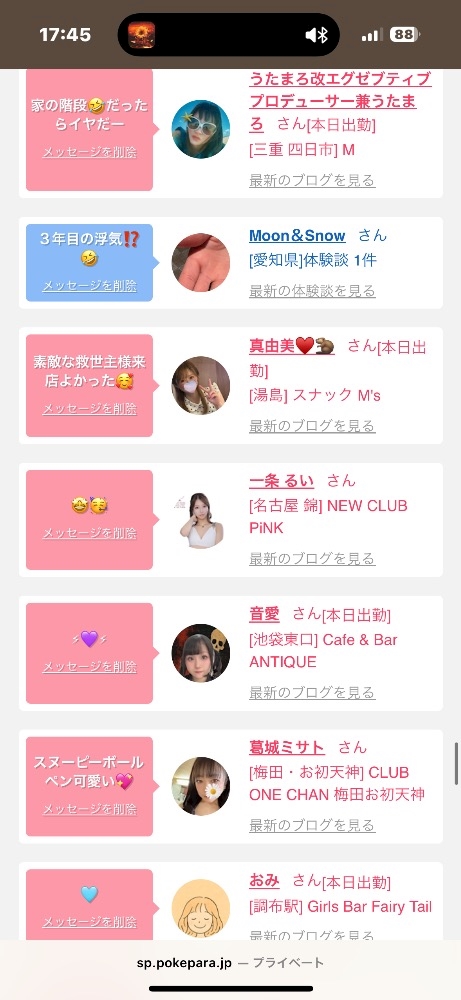Open おみ's profile link
Image resolution: width=461 pixels, height=1000 pixels.
[x=264, y=881]
